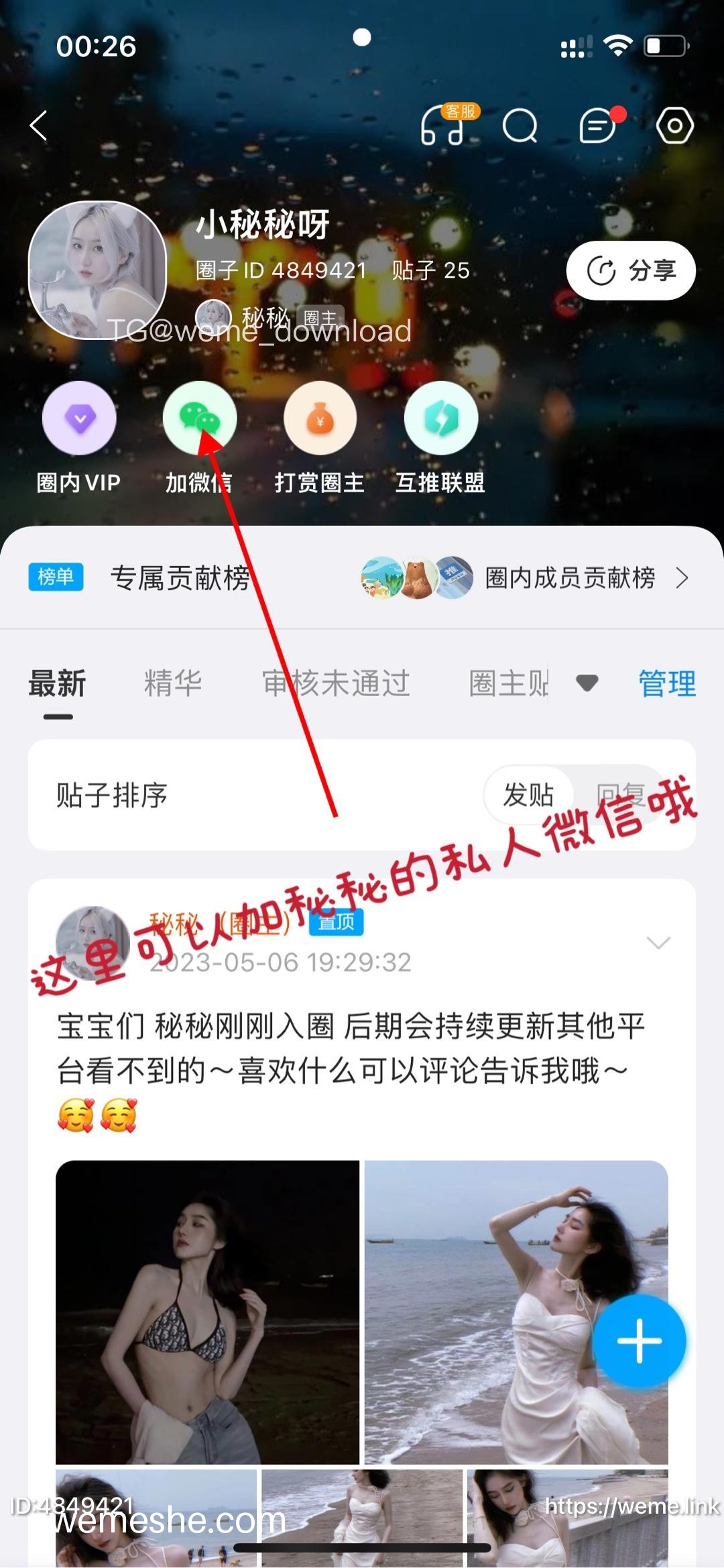
Task: Open 管理 management
Action: point(667,683)
